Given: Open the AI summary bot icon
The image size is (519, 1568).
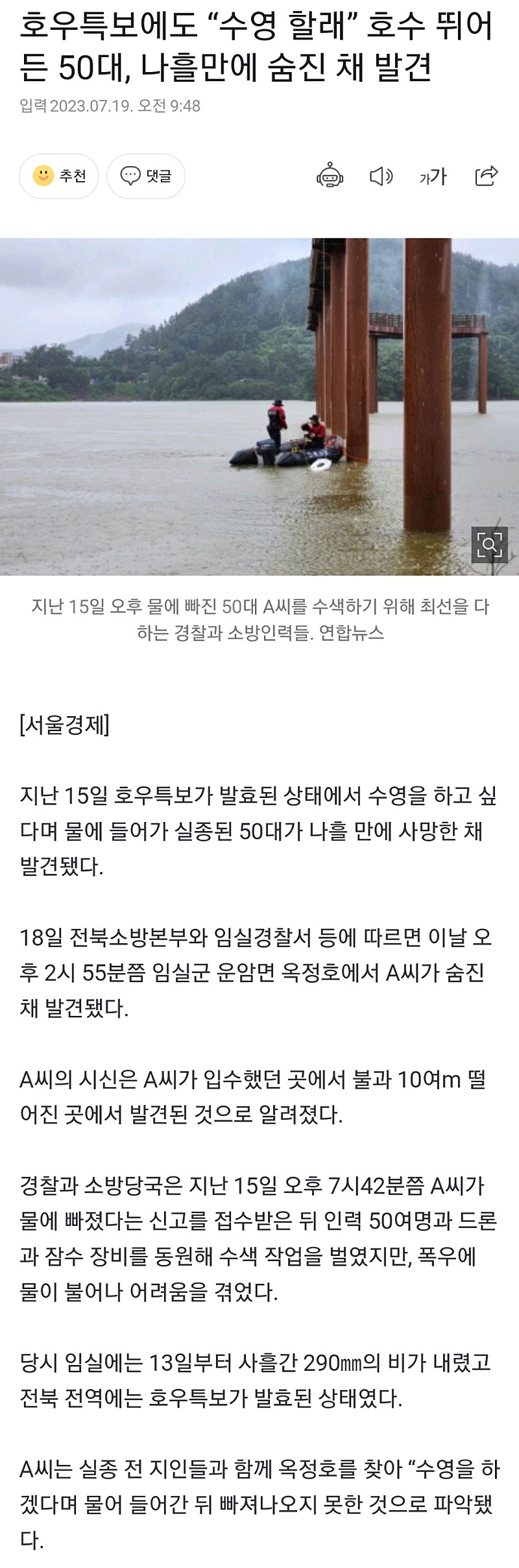Looking at the screenshot, I should (330, 176).
